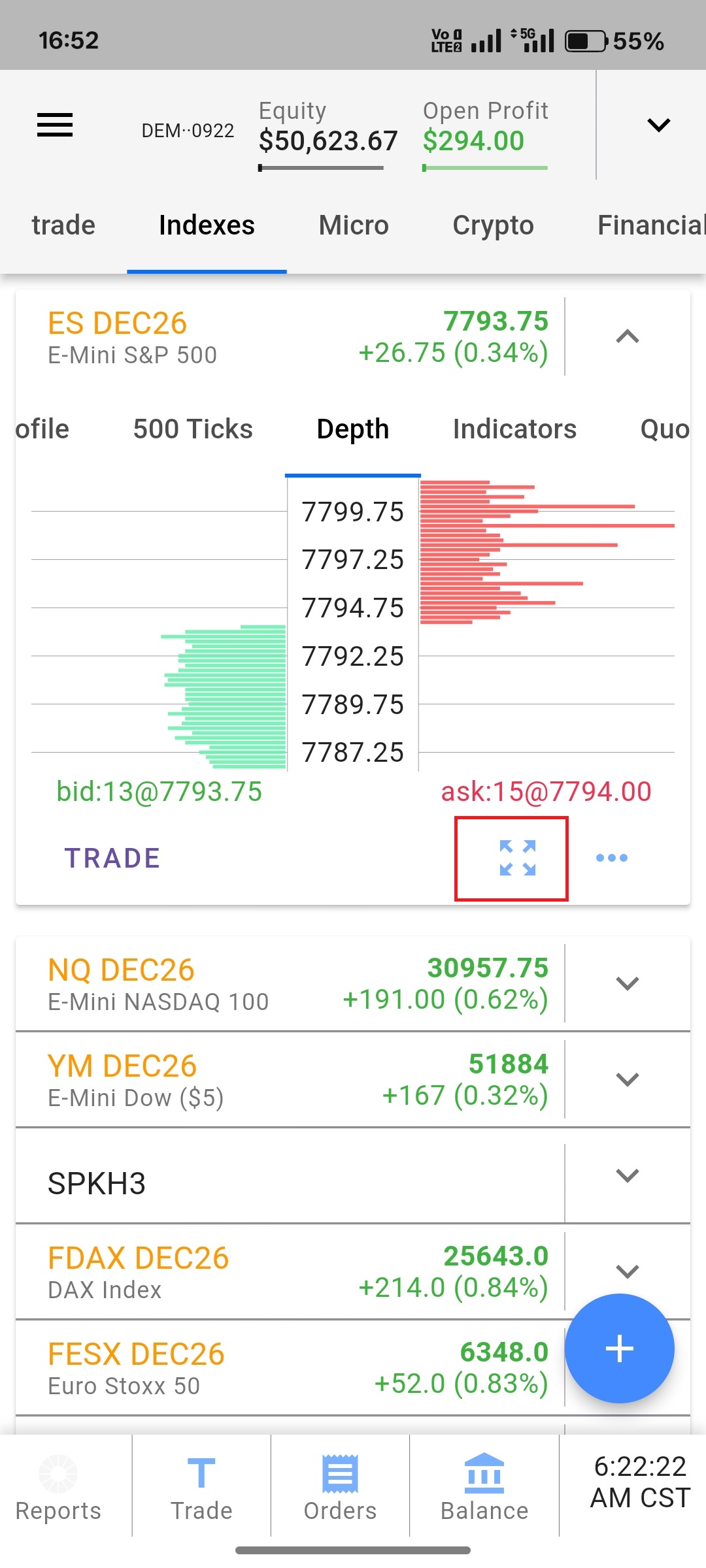Expand the FDAX DEC26 row

click(x=628, y=1271)
